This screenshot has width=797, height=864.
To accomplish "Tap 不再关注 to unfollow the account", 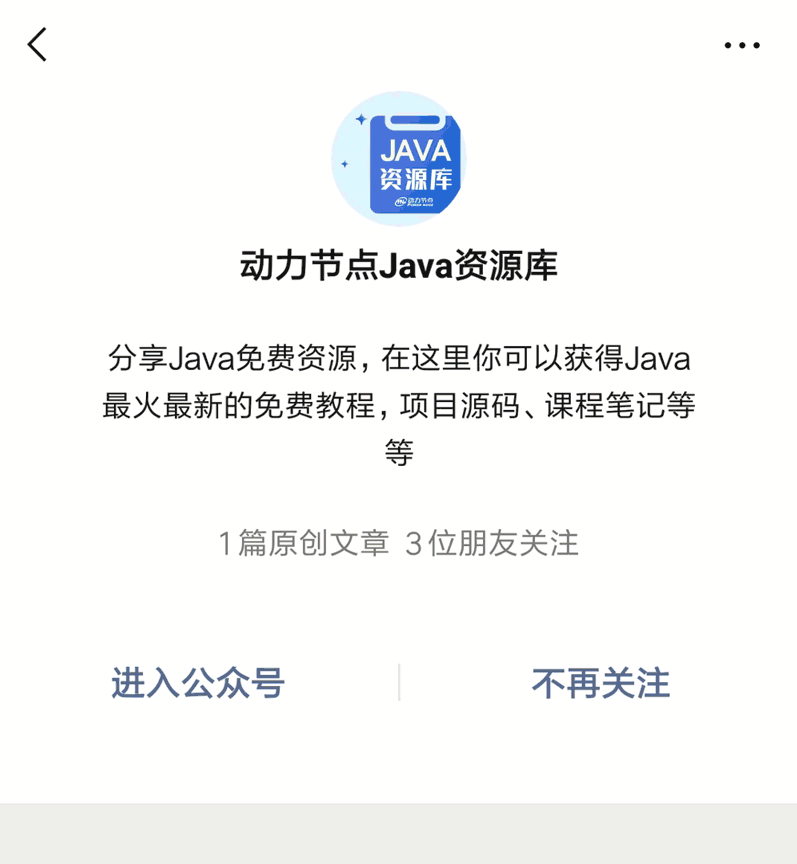I will (599, 683).
